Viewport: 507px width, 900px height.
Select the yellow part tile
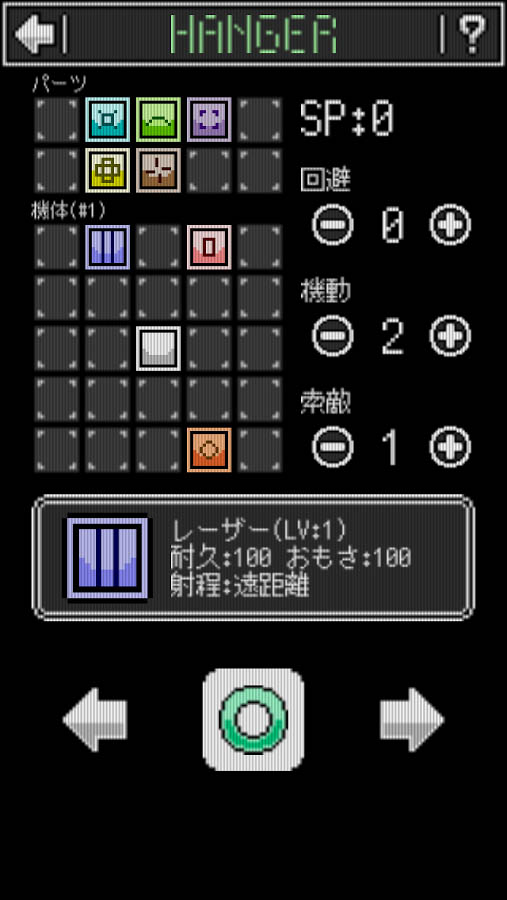(108, 170)
